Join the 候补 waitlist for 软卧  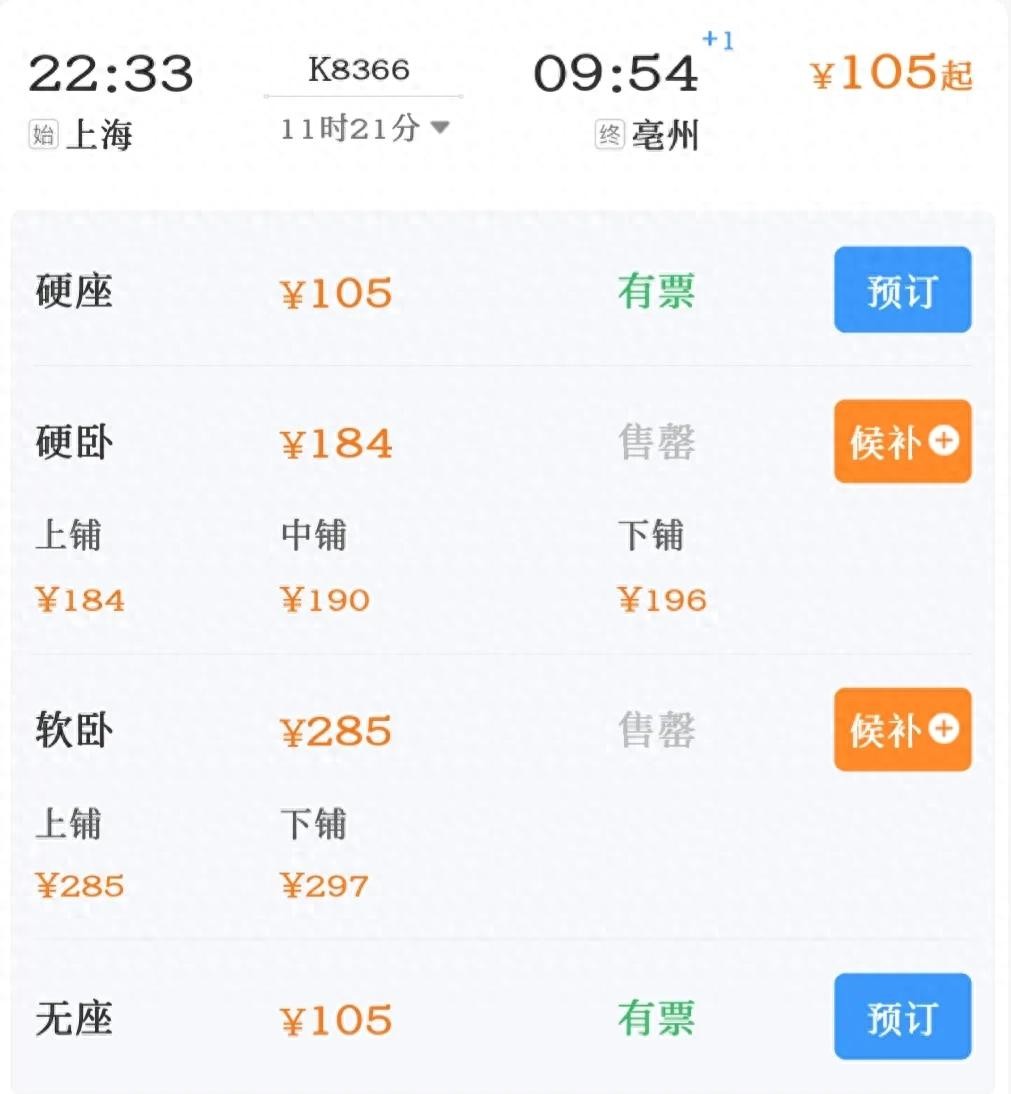(902, 730)
